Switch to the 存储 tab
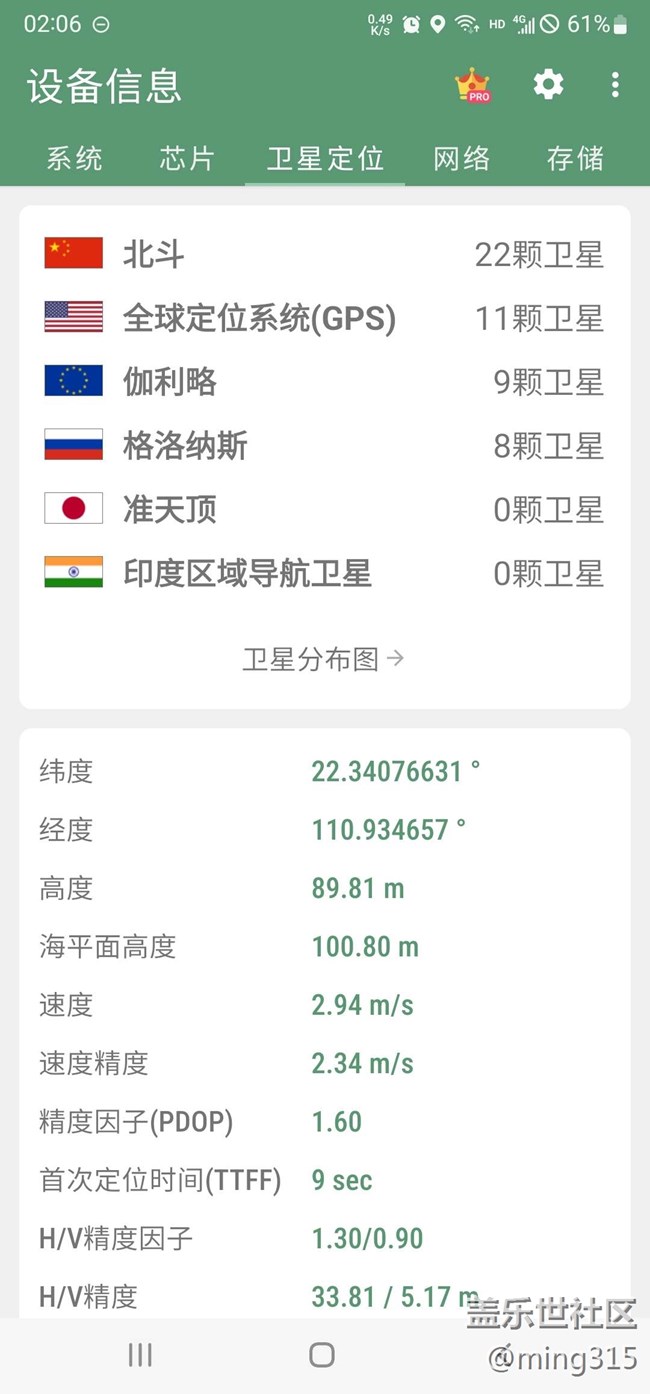The image size is (650, 1394). [x=575, y=159]
